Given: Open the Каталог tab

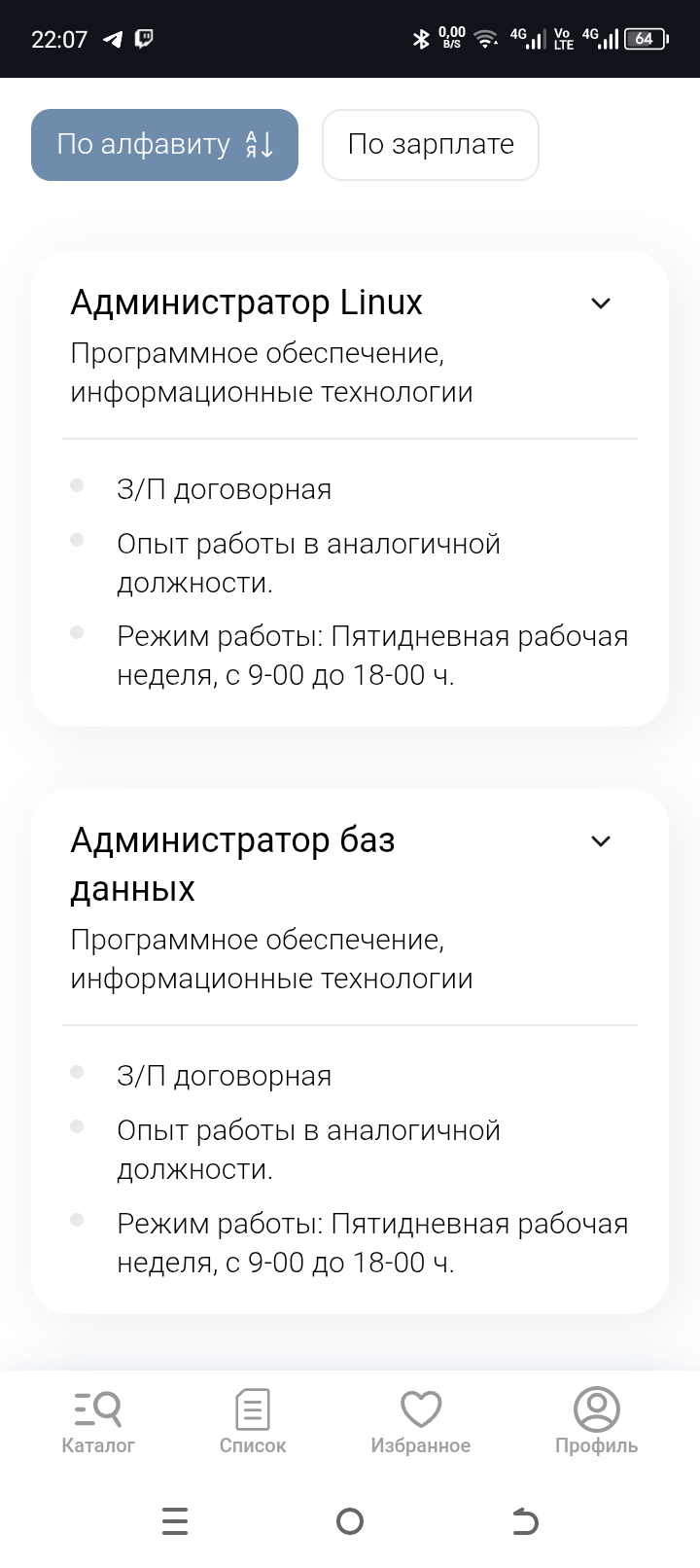Looking at the screenshot, I should click(98, 1421).
